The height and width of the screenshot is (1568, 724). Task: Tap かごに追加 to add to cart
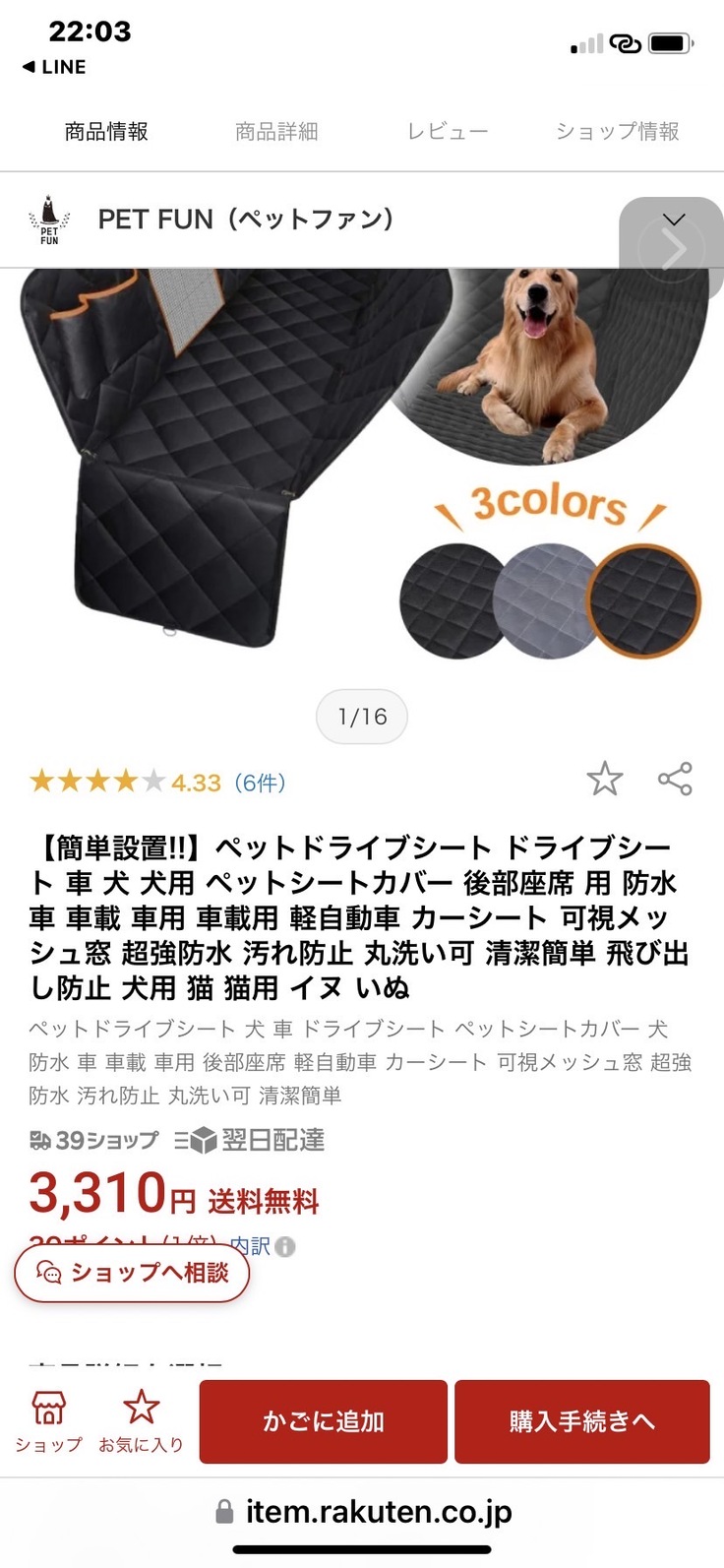[x=324, y=1421]
